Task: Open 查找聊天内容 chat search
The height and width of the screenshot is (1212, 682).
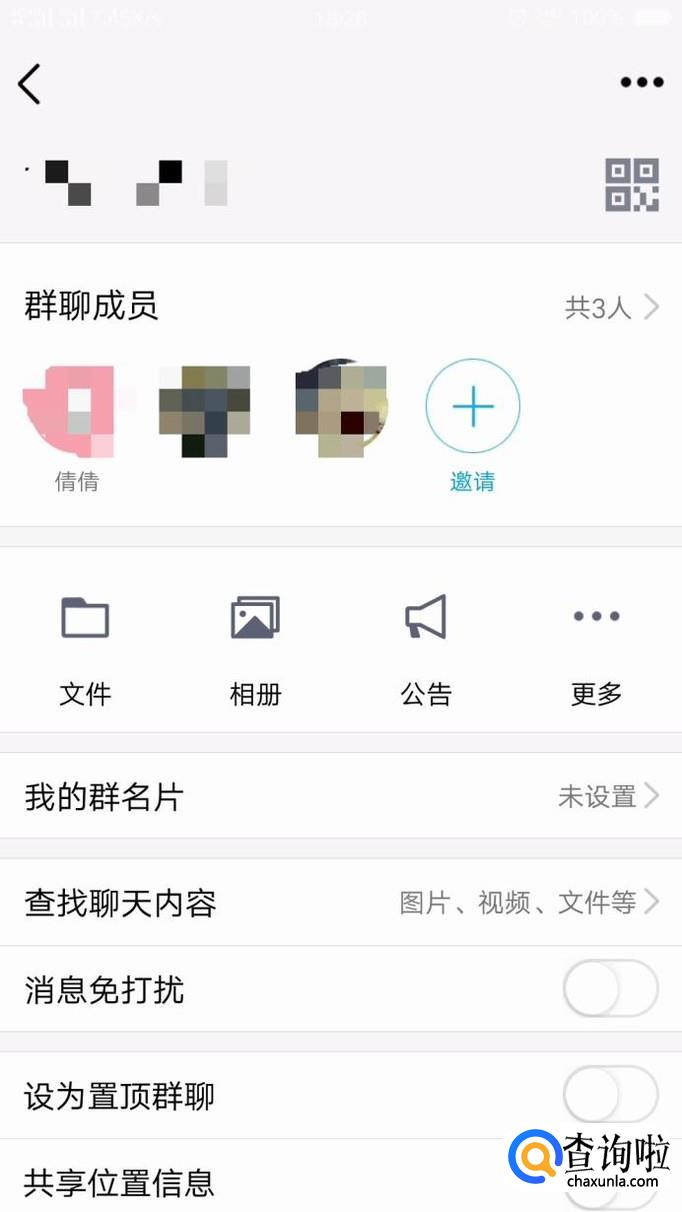Action: pos(340,903)
